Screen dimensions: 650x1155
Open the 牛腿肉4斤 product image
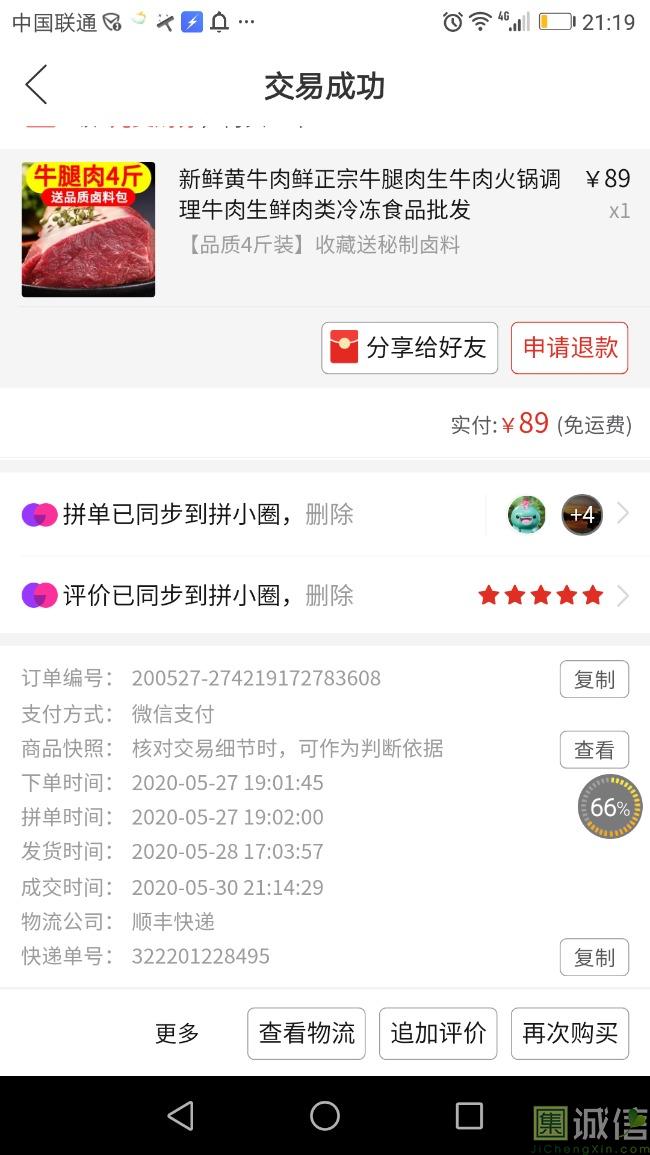pos(88,229)
